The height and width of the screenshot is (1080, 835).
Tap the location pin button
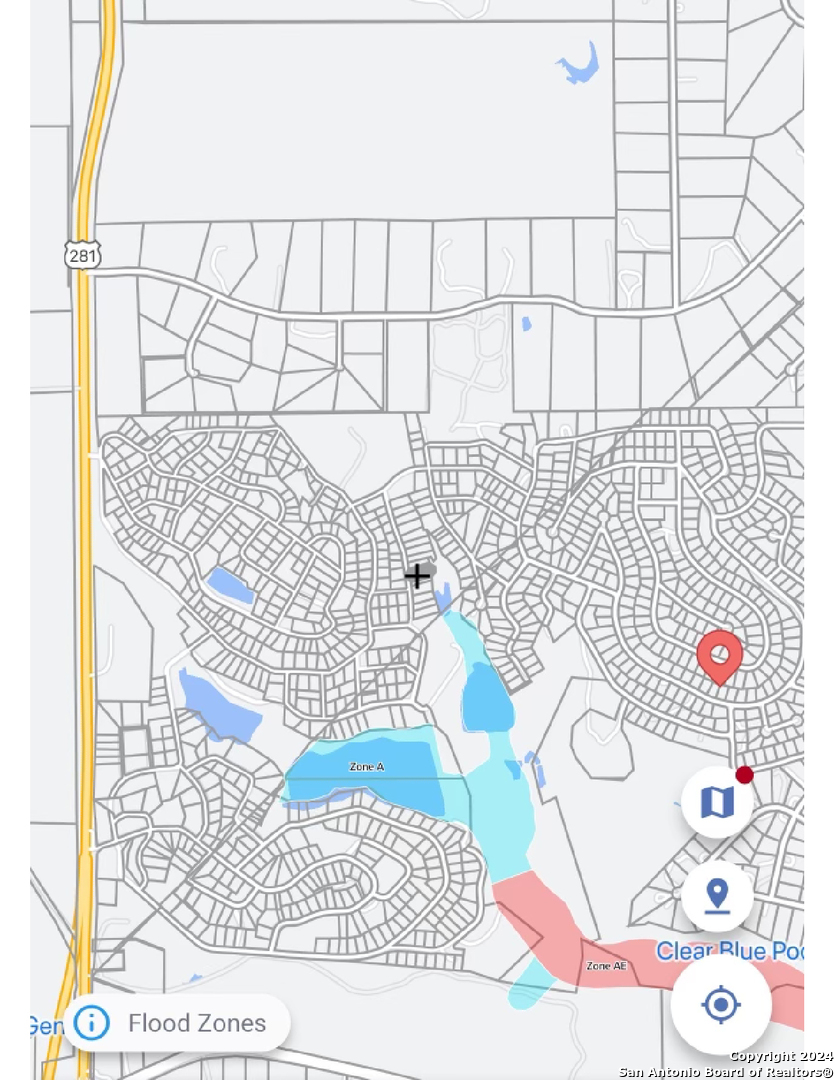coord(717,895)
